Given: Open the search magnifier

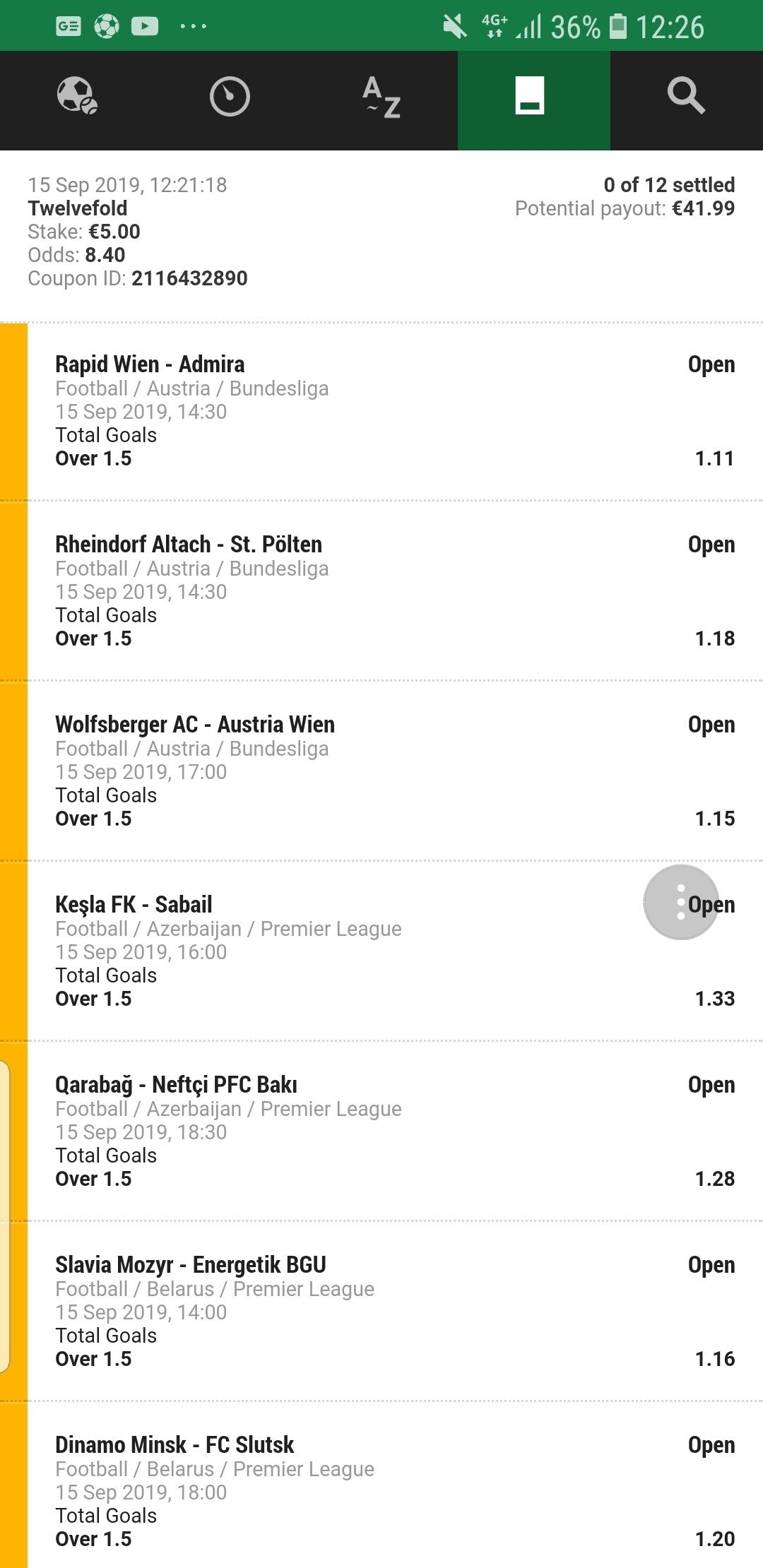Looking at the screenshot, I should [x=685, y=97].
